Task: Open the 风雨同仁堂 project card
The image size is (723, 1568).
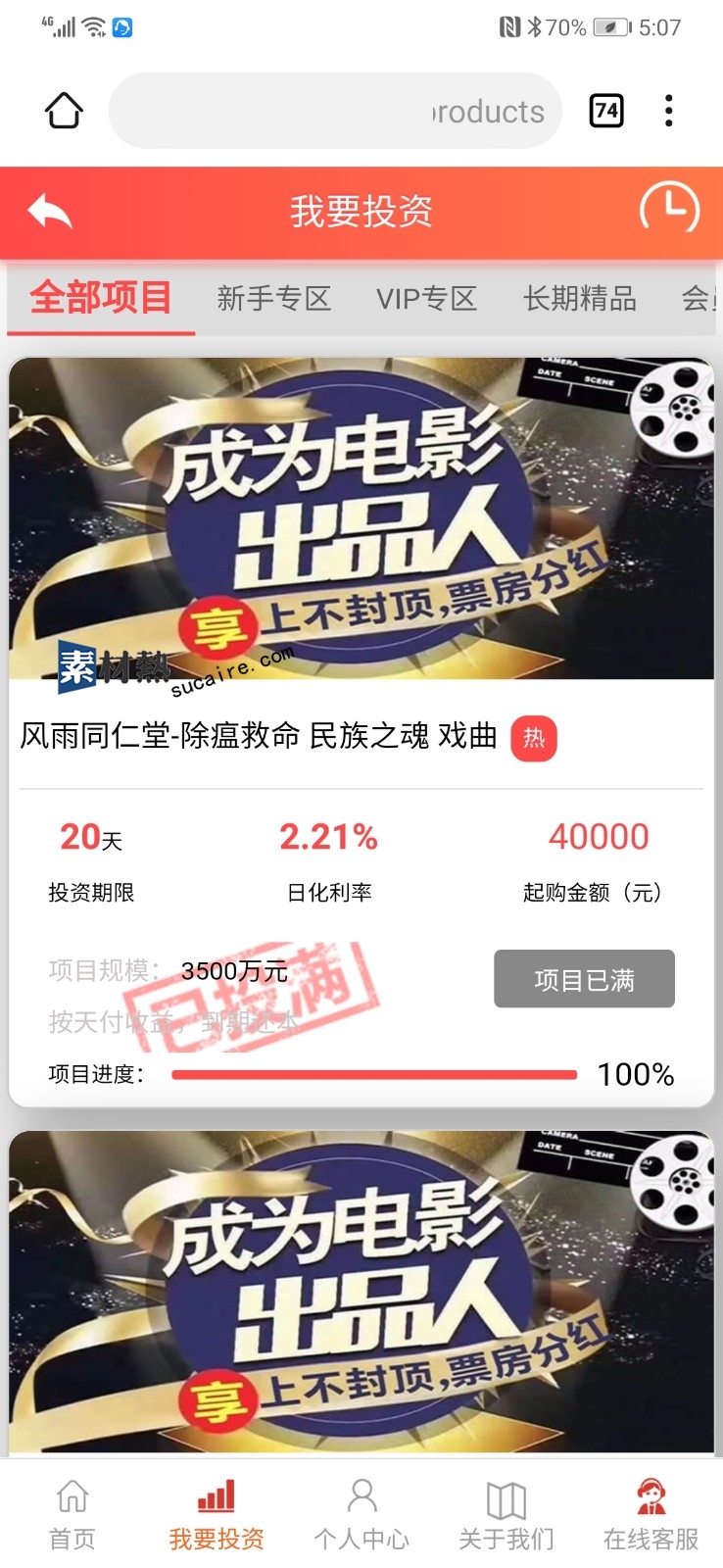Action: pos(361,732)
